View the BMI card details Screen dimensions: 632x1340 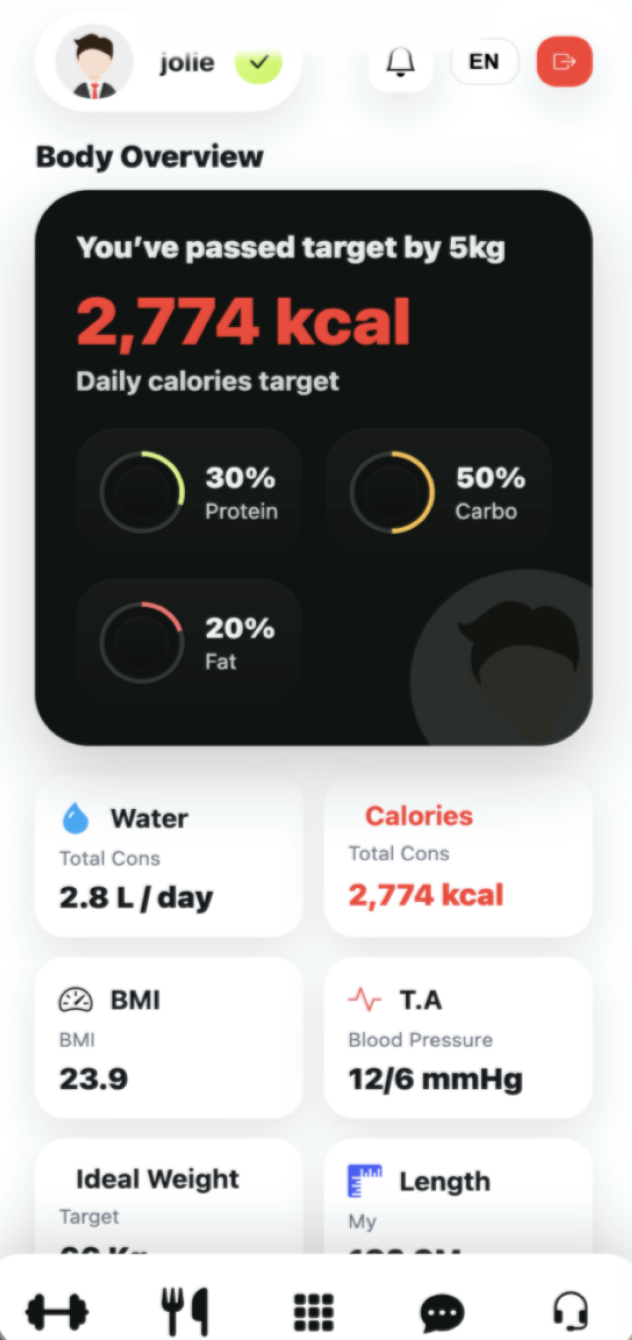click(168, 1037)
